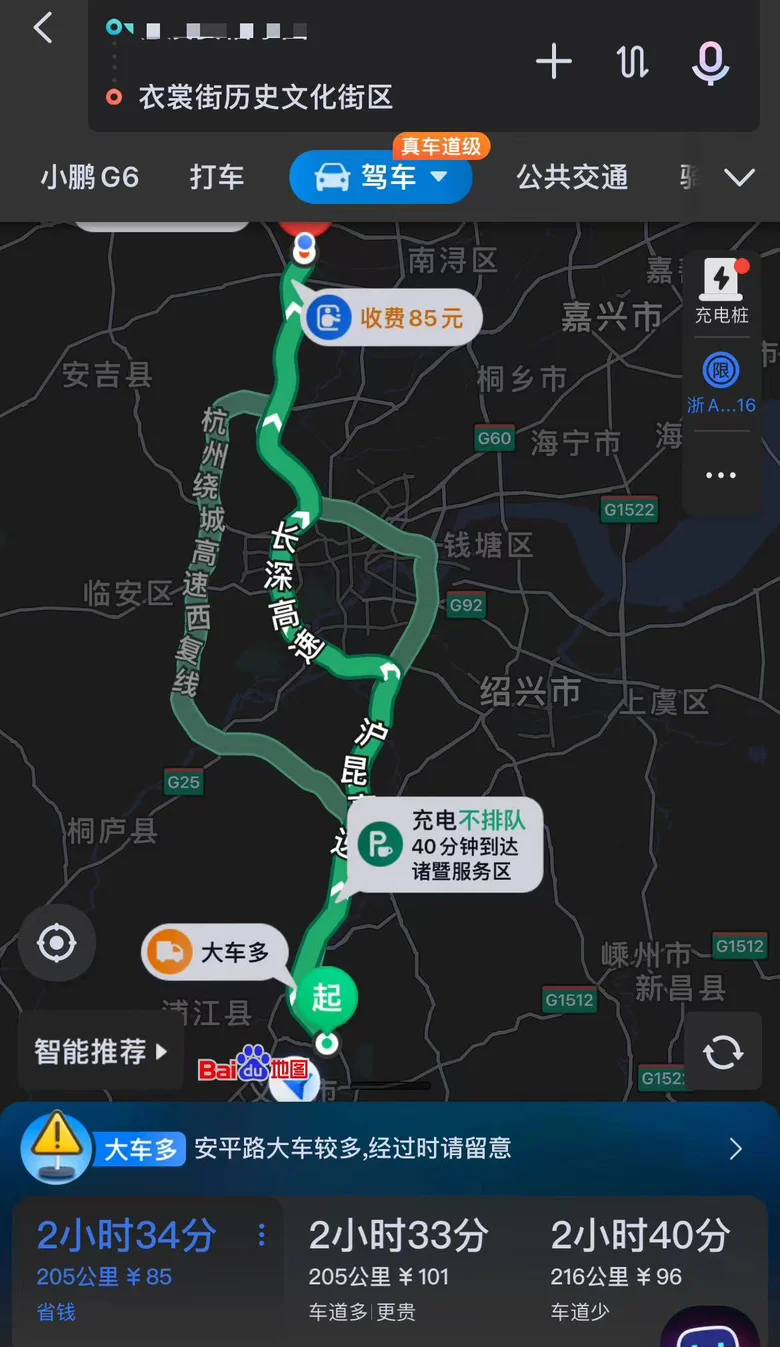Go back using the top-left arrow
The width and height of the screenshot is (780, 1347).
coord(43,28)
